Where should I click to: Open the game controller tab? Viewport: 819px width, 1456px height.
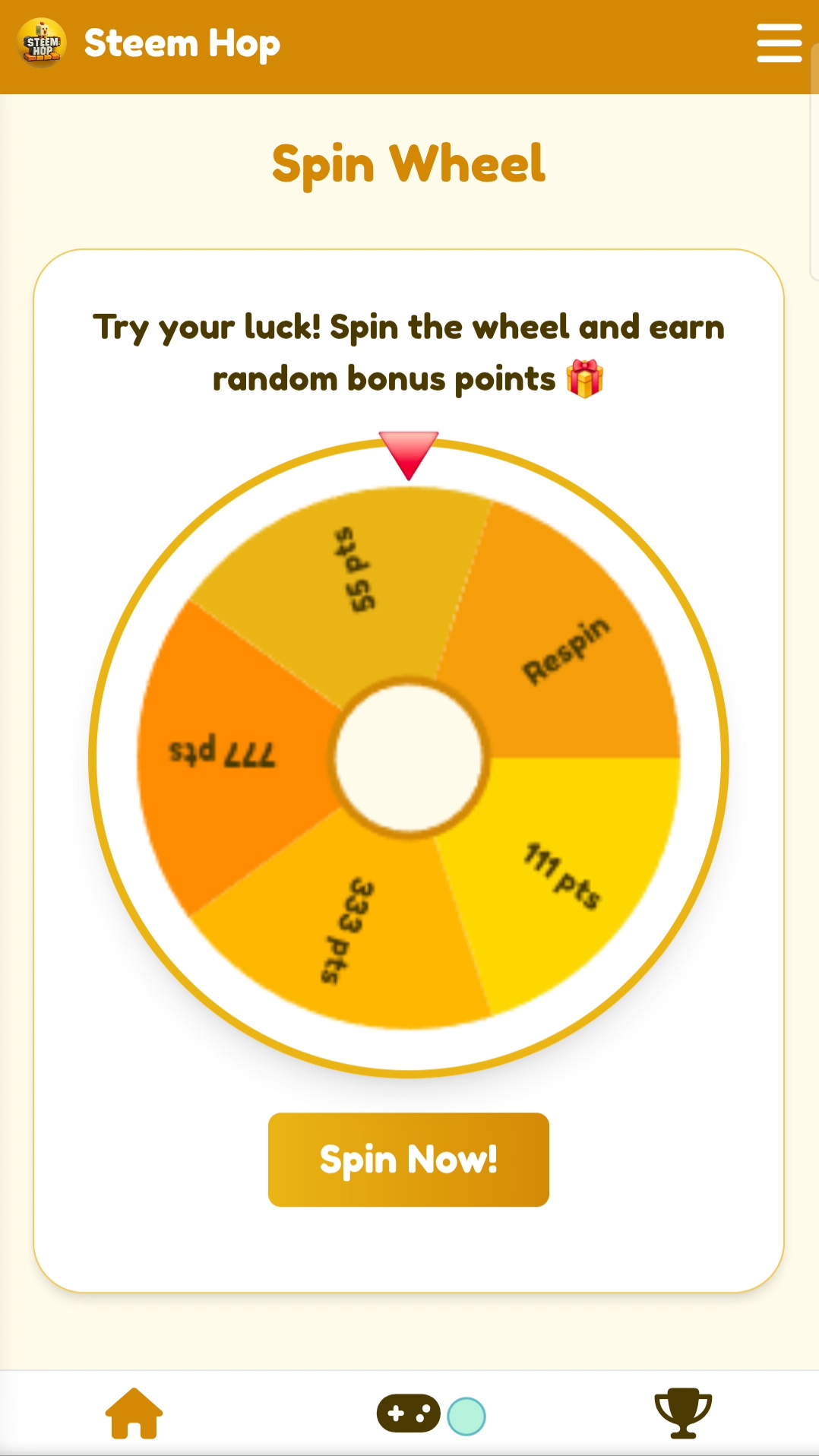point(409,1413)
